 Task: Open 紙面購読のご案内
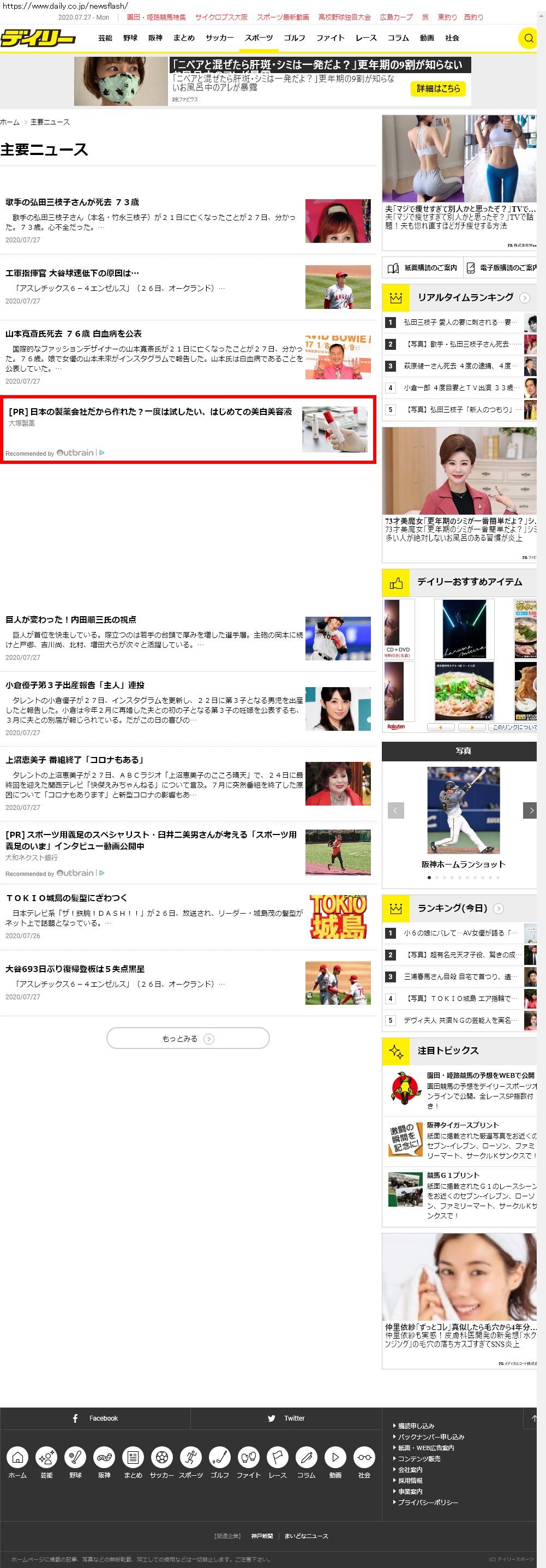pyautogui.click(x=423, y=268)
